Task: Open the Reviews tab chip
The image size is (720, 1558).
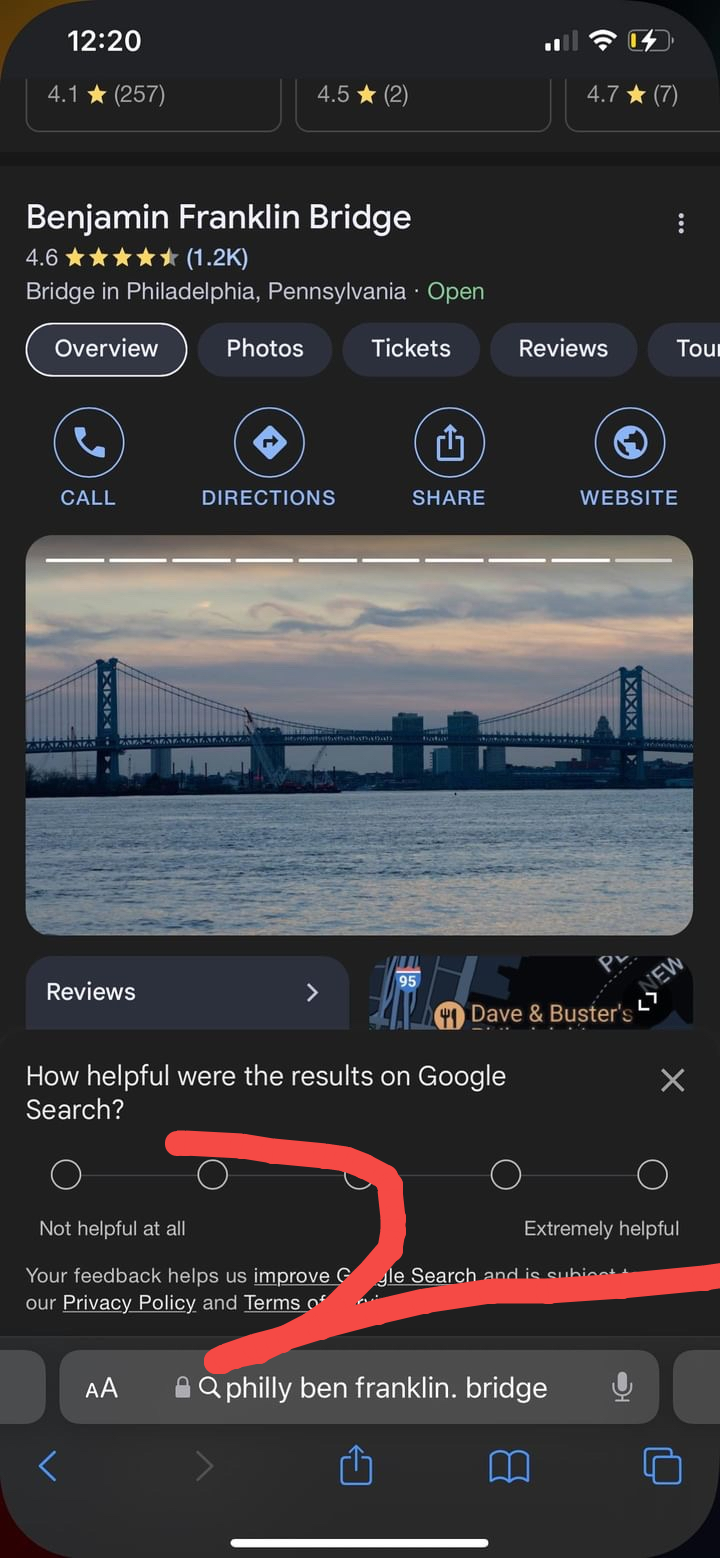Action: tap(563, 349)
